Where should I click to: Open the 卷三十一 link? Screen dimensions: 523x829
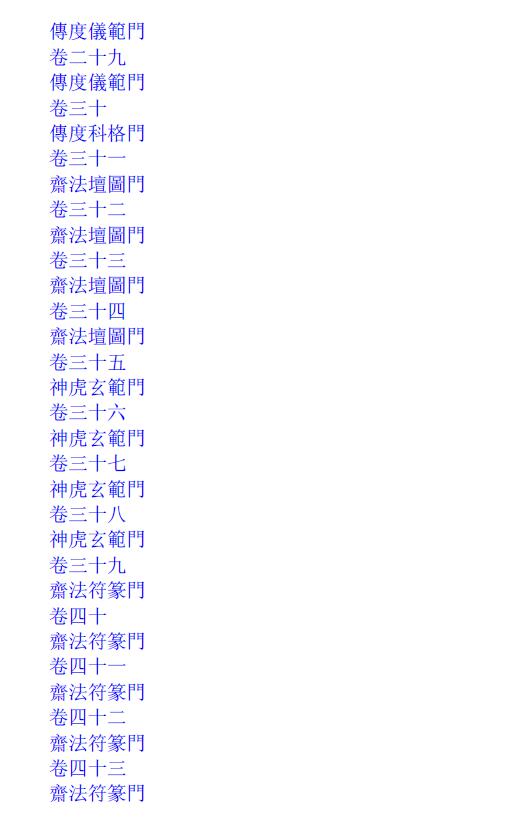click(x=88, y=158)
